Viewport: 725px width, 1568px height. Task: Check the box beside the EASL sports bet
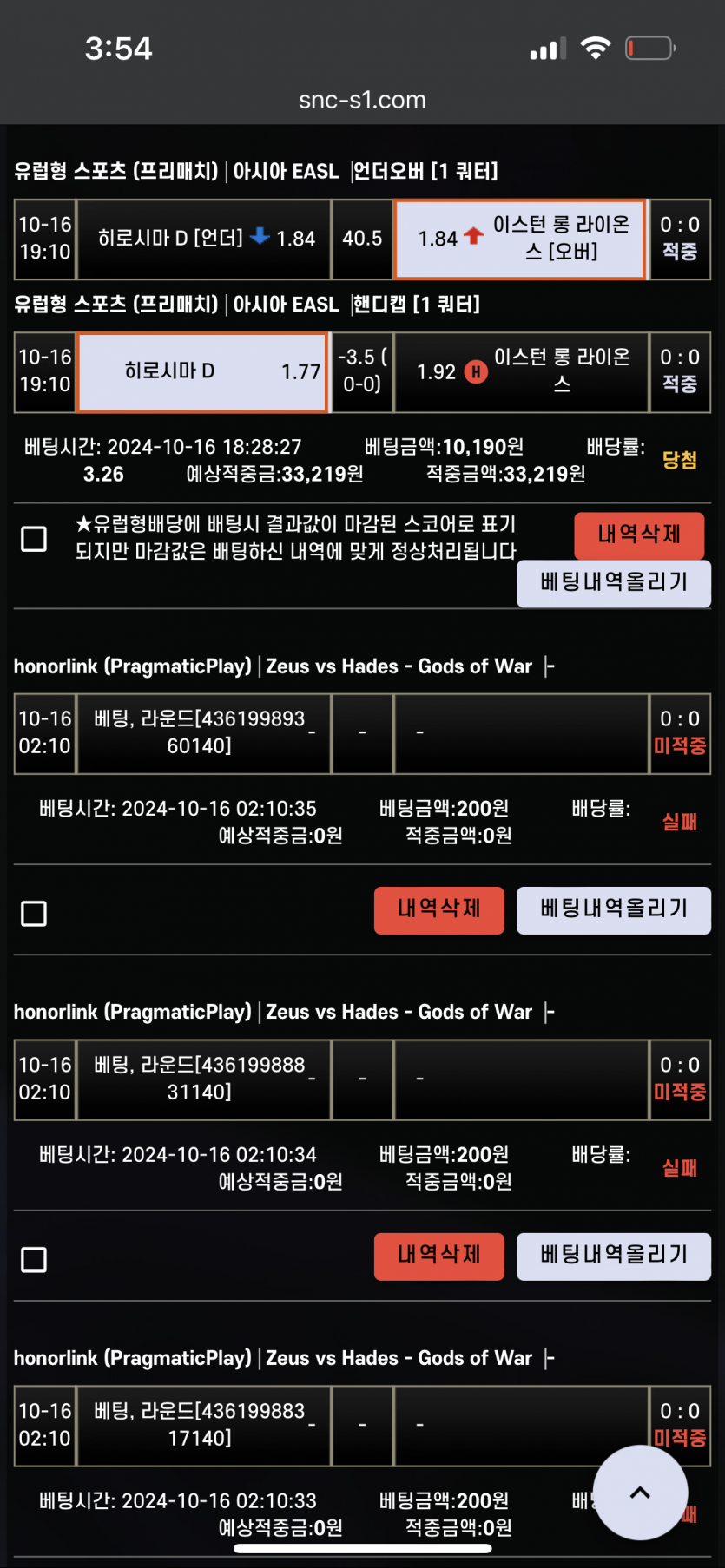(34, 539)
